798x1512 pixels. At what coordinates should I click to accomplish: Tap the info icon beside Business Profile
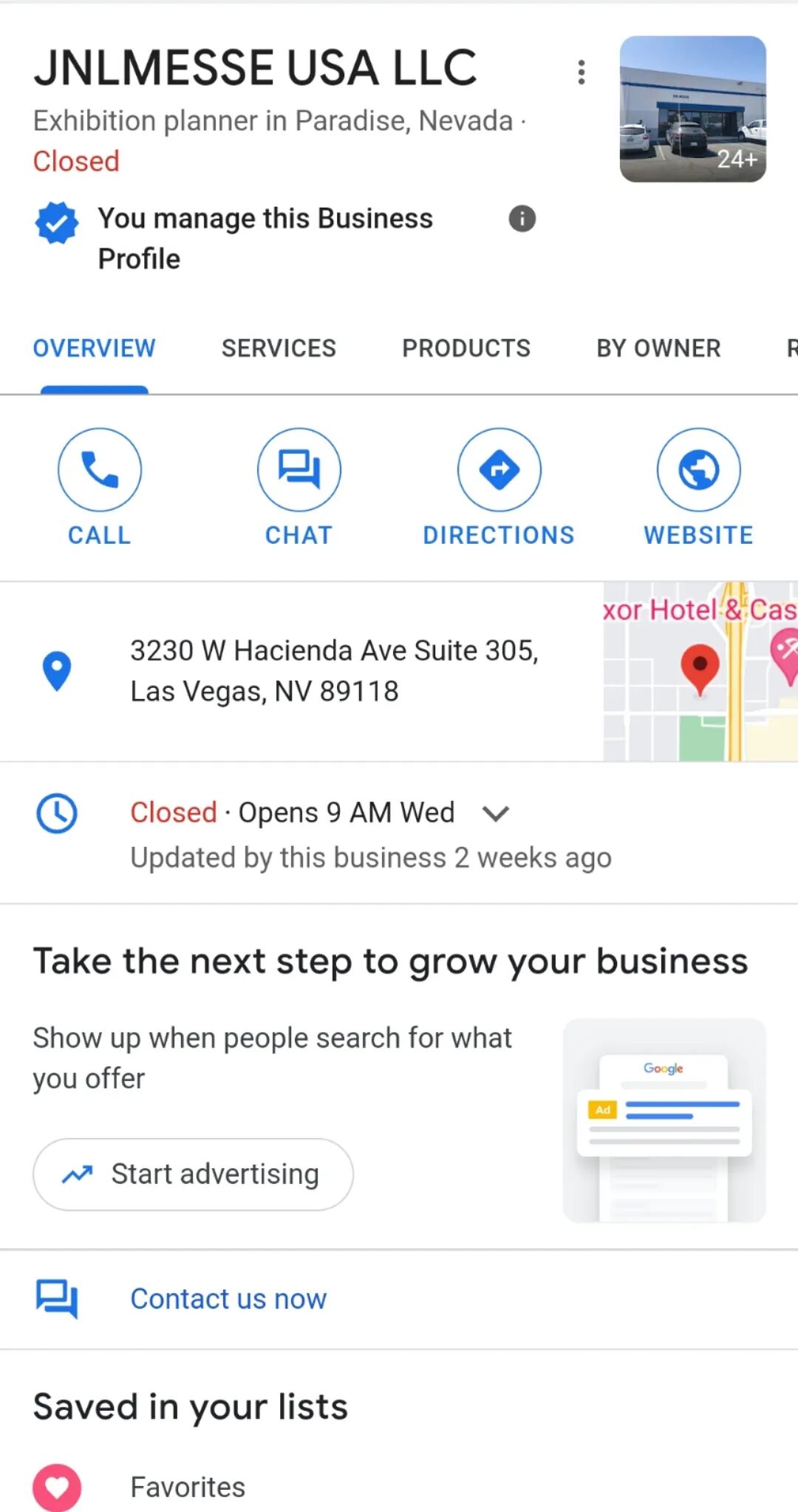pos(522,219)
